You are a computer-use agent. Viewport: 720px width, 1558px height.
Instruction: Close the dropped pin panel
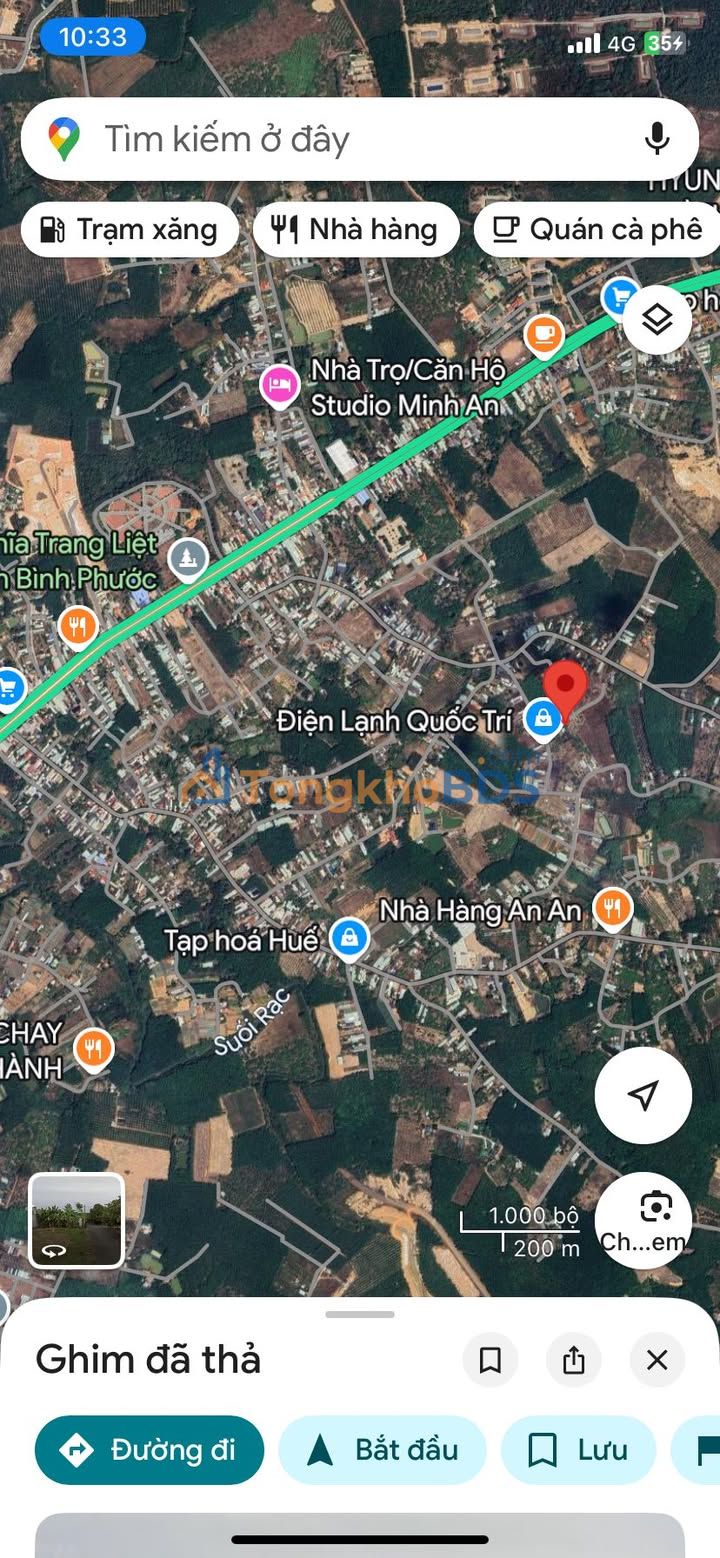[657, 1360]
